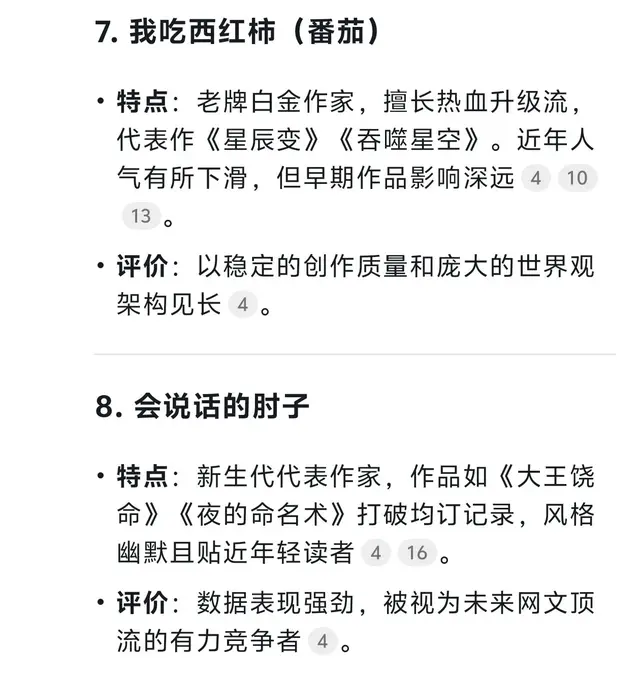Open citation 13 source reference

click(140, 216)
